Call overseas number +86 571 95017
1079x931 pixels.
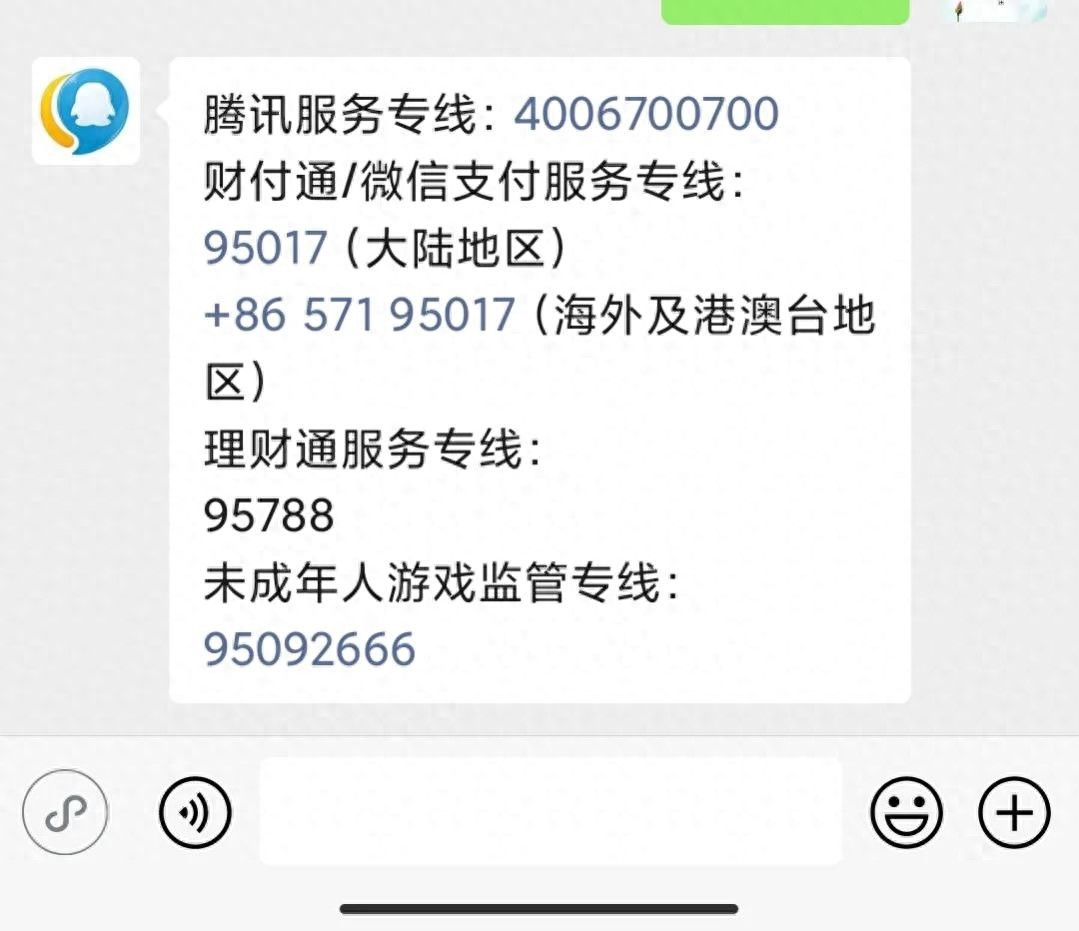coord(359,316)
